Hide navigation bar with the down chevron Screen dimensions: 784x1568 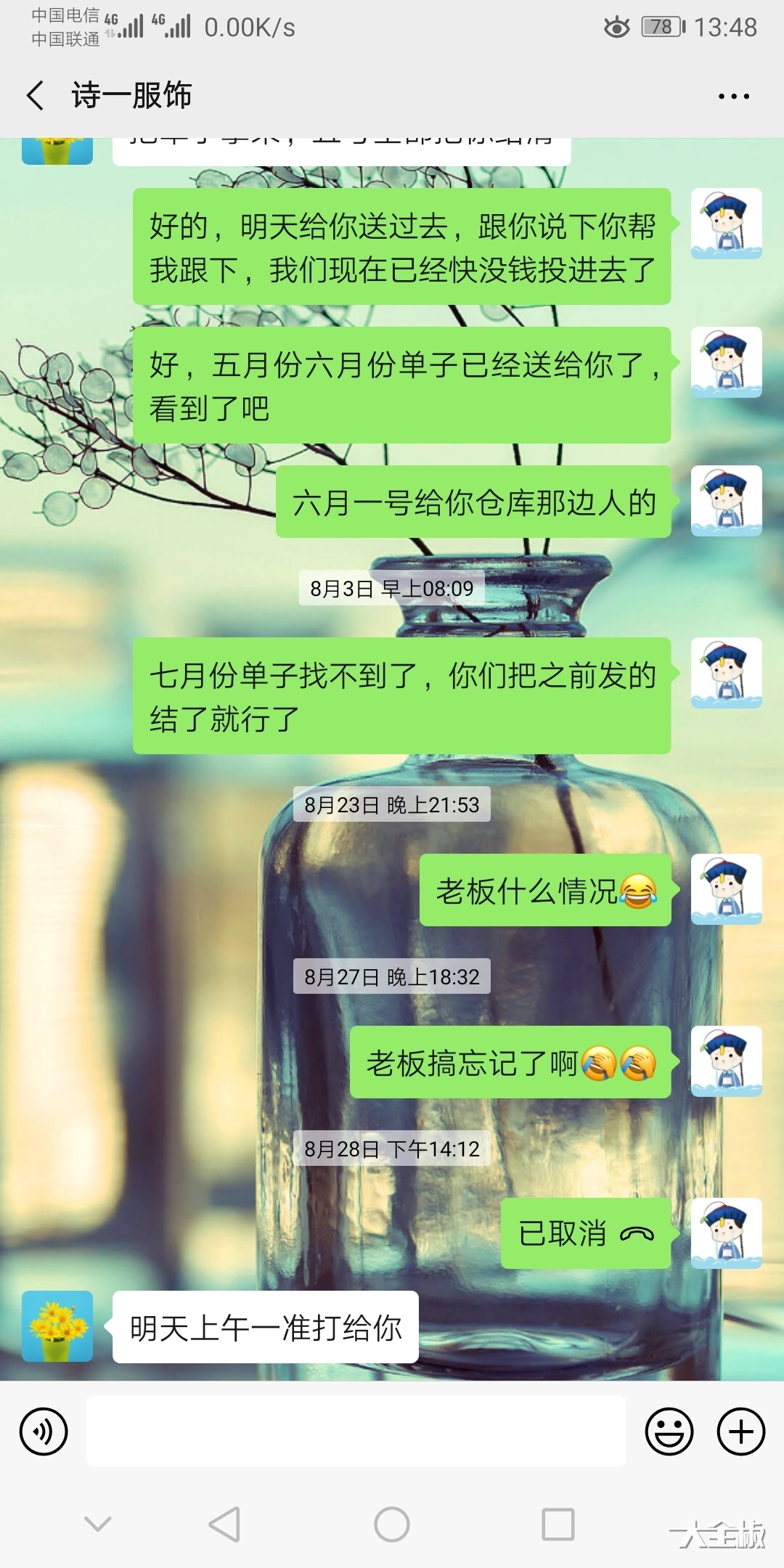98,1523
